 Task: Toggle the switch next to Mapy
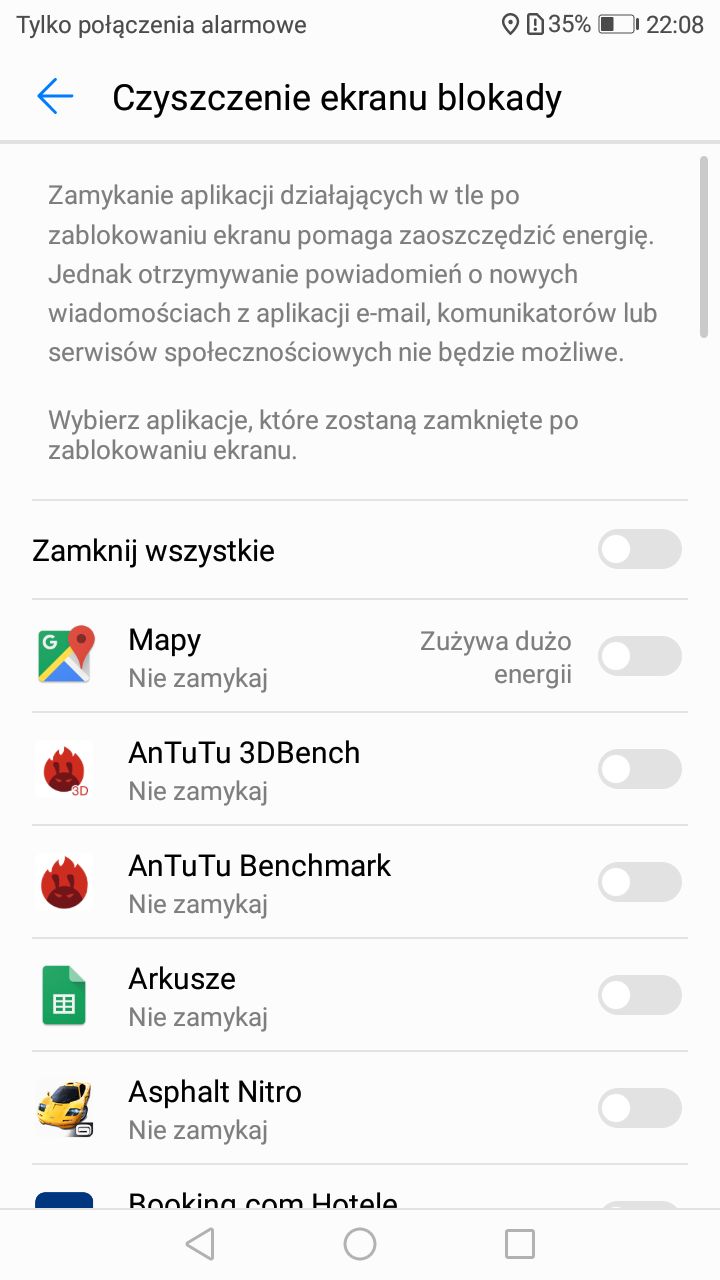pyautogui.click(x=639, y=655)
